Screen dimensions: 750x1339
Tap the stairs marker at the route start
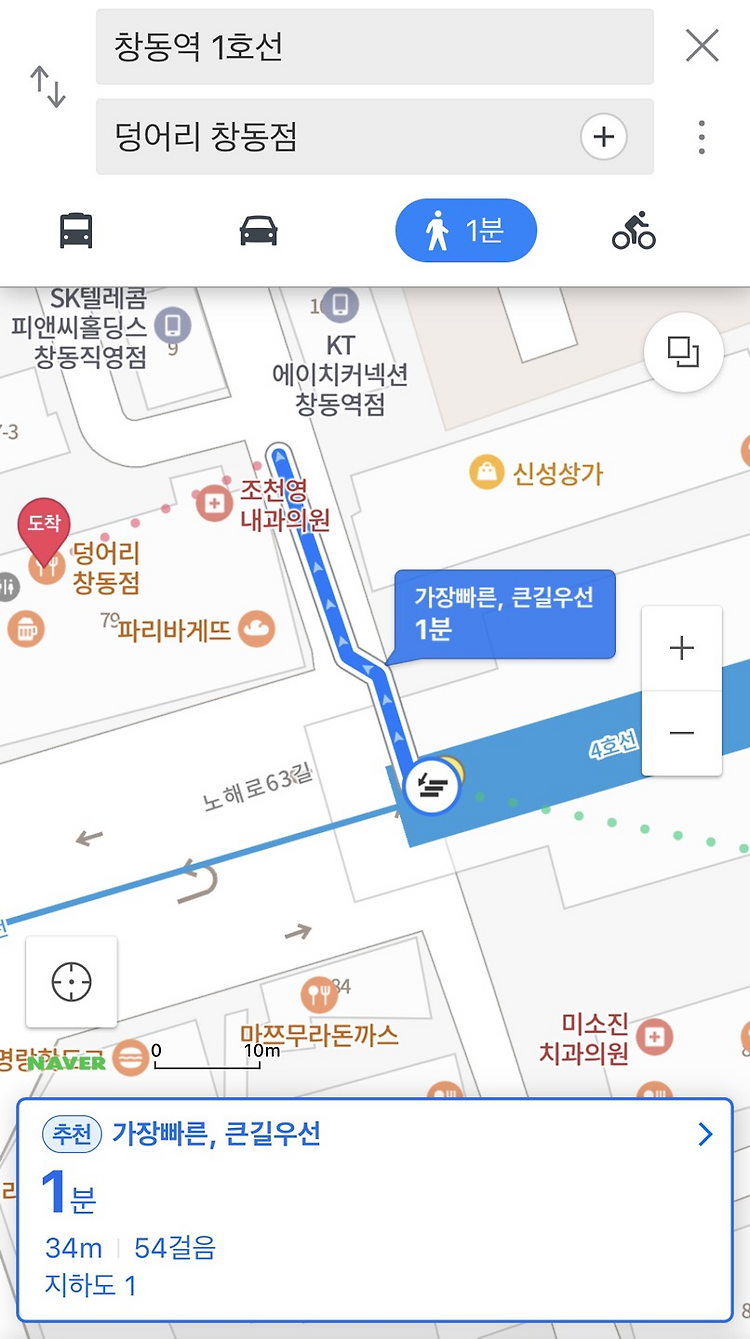[432, 787]
